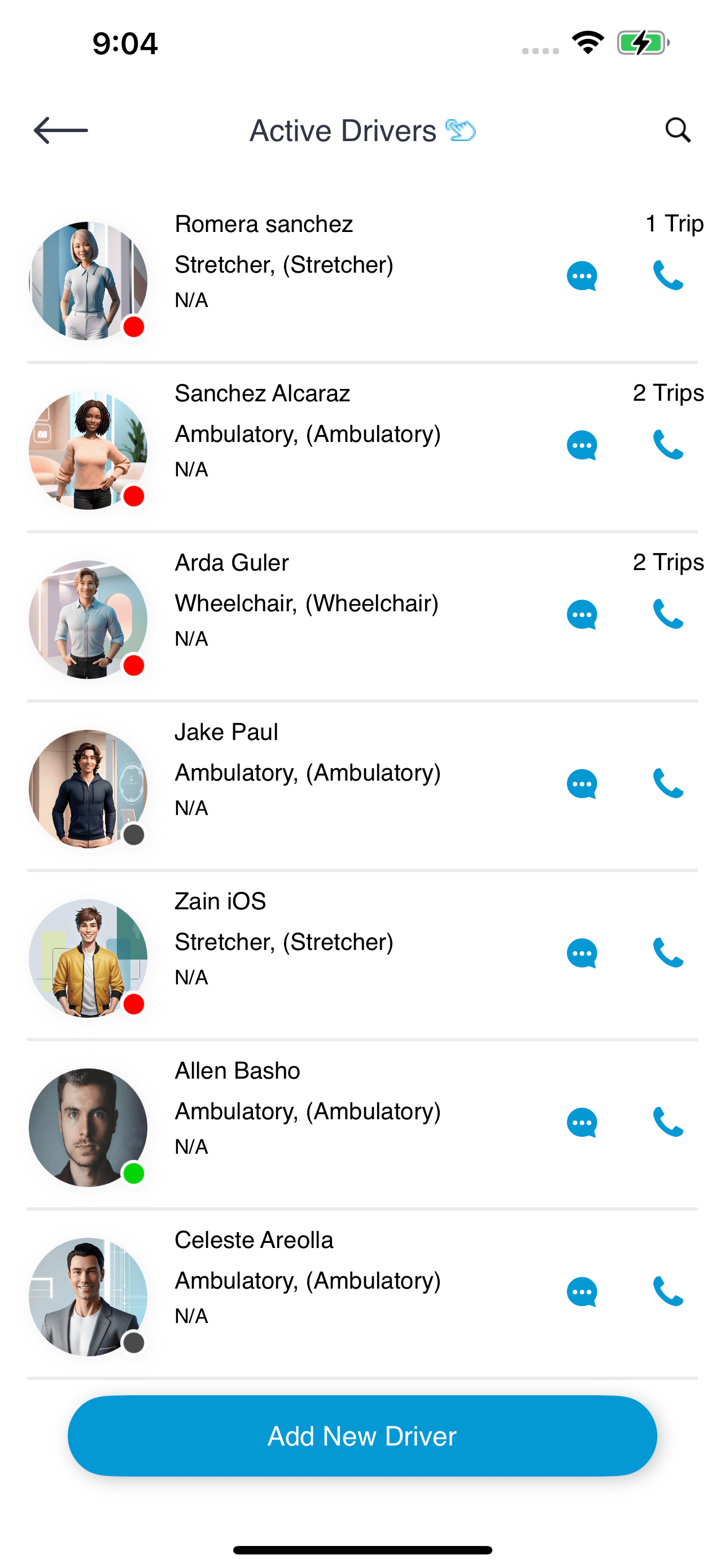Call Allen Basho
The height and width of the screenshot is (1568, 725).
668,1122
